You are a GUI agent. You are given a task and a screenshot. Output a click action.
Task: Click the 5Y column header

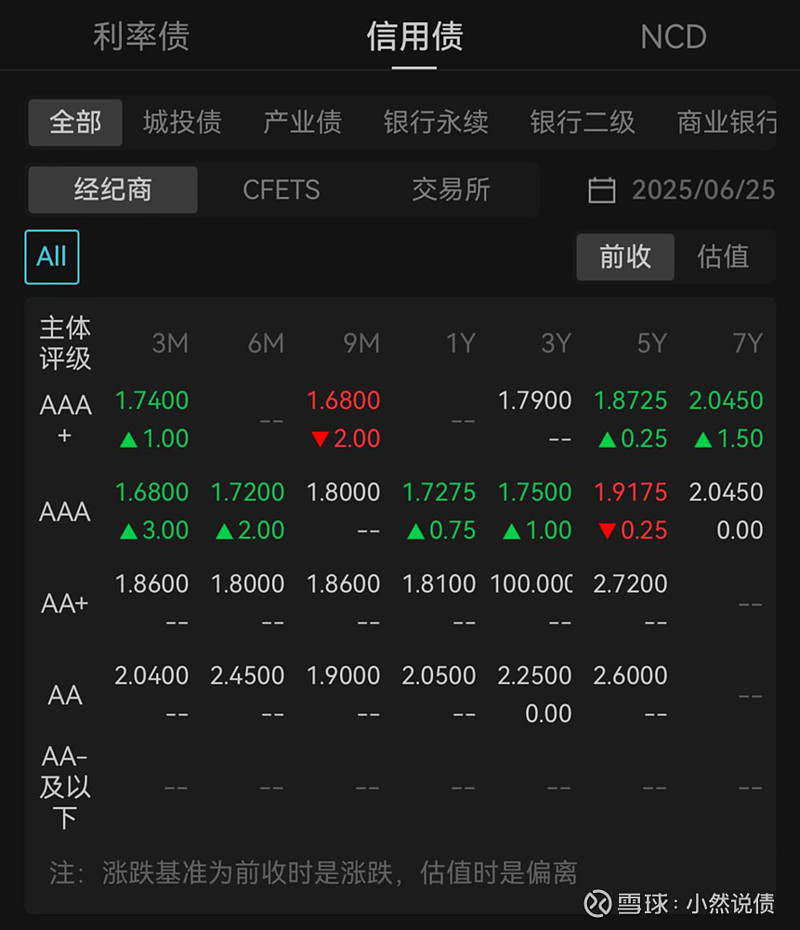point(651,343)
